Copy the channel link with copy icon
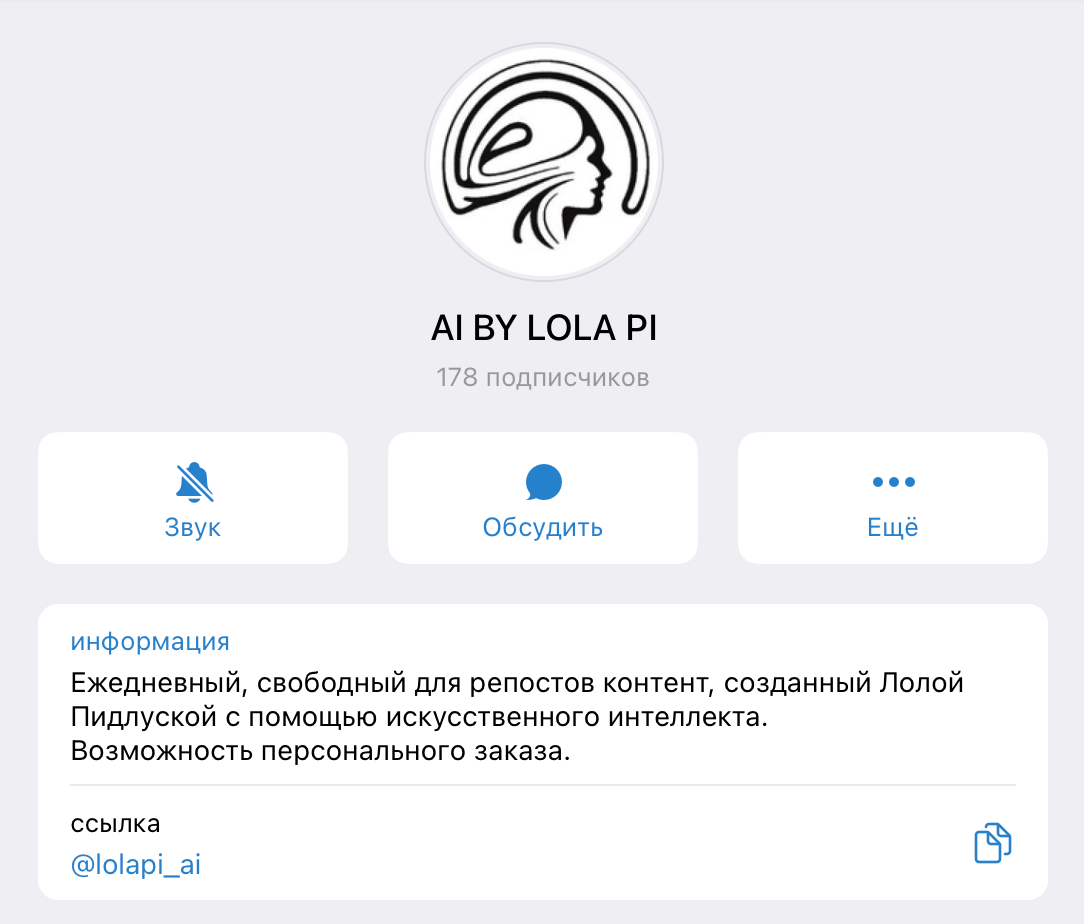Image resolution: width=1084 pixels, height=924 pixels. (x=992, y=843)
